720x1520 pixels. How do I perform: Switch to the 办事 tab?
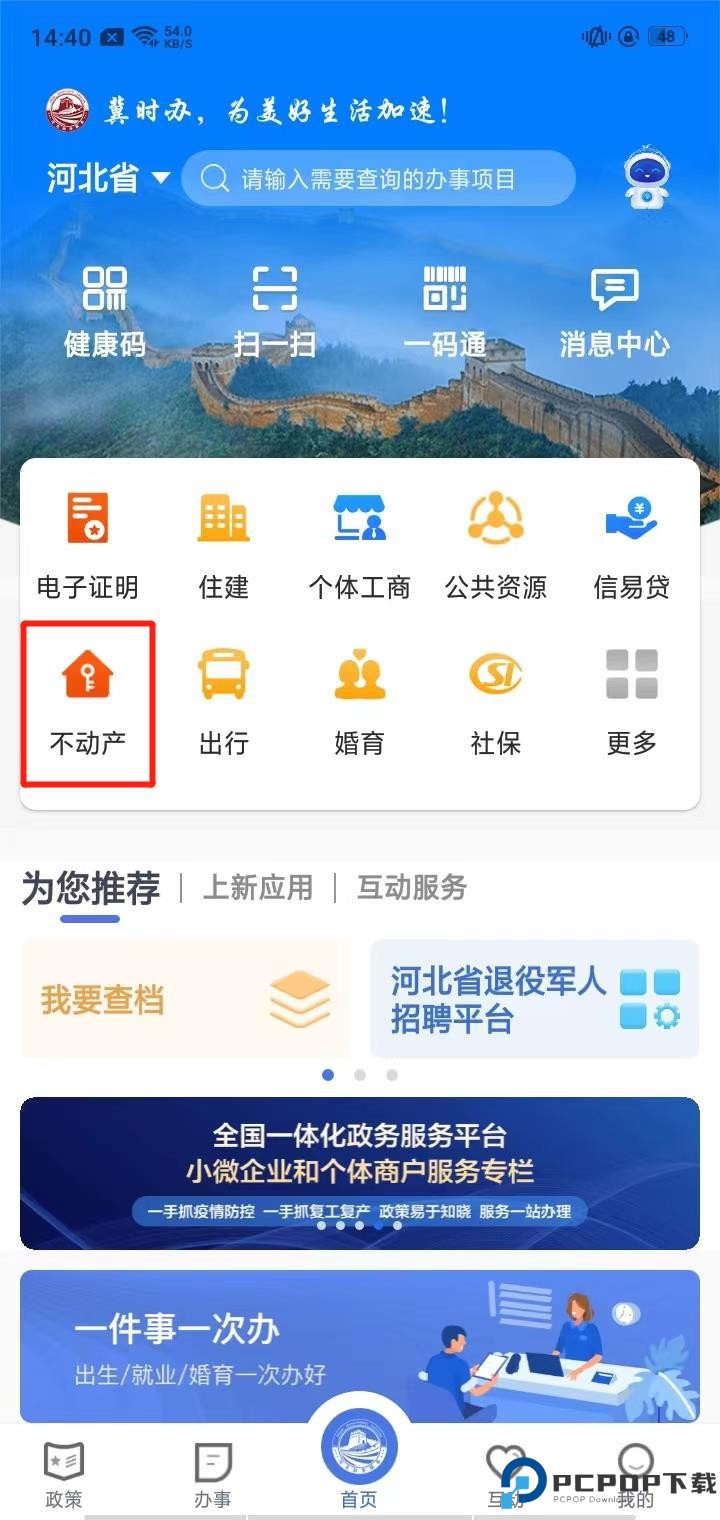[212, 1475]
